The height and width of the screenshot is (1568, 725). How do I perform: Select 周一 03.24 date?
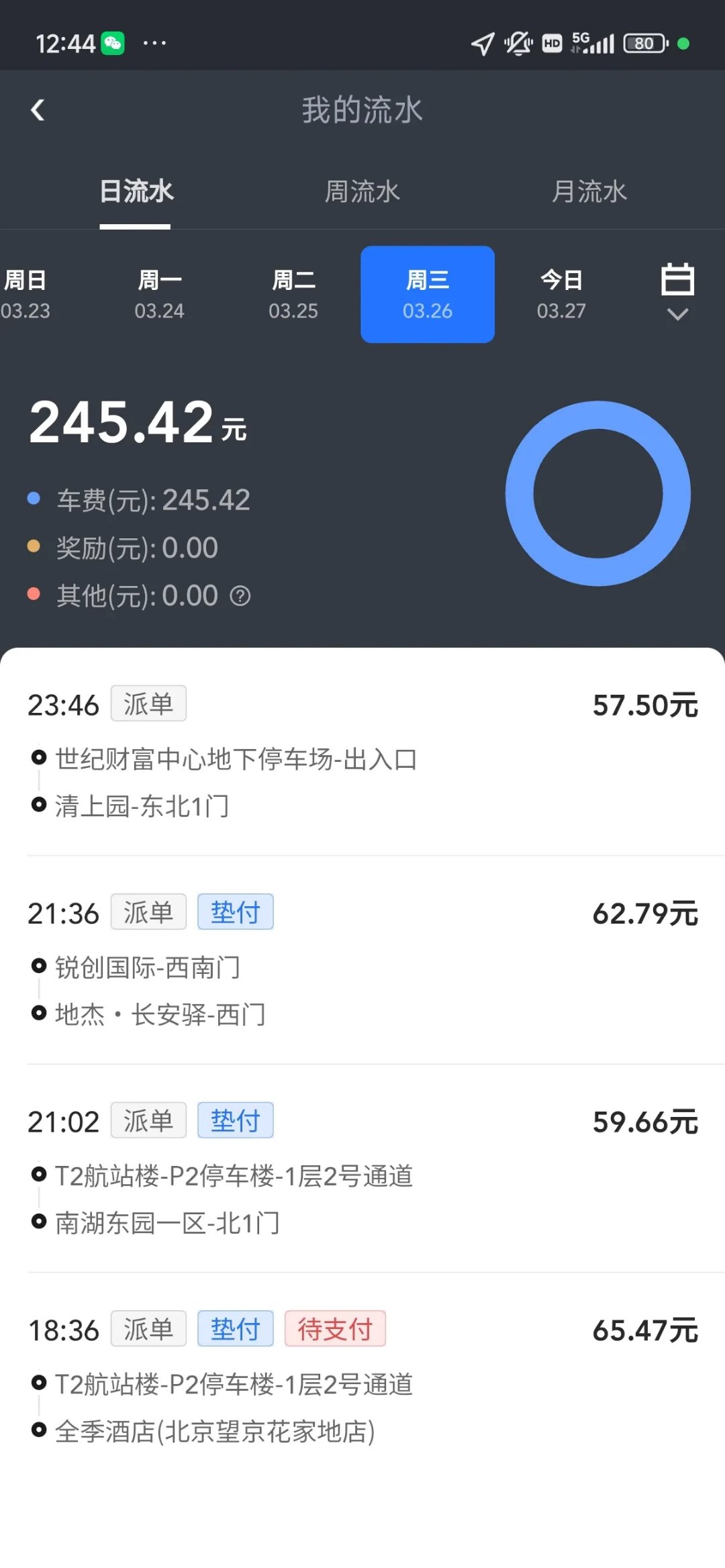coord(159,295)
